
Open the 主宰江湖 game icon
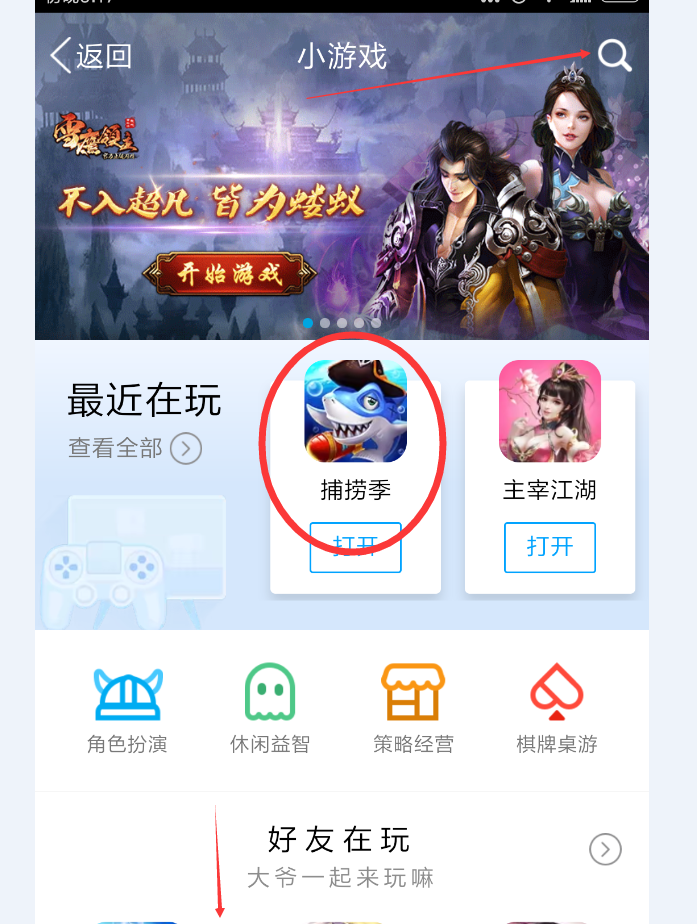[x=550, y=411]
